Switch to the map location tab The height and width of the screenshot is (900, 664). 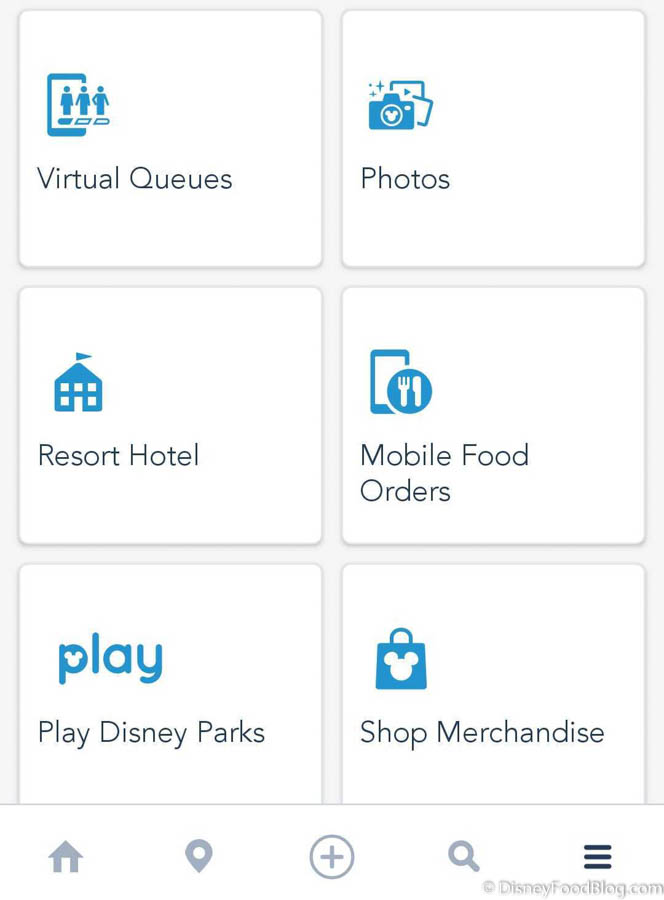pos(199,857)
